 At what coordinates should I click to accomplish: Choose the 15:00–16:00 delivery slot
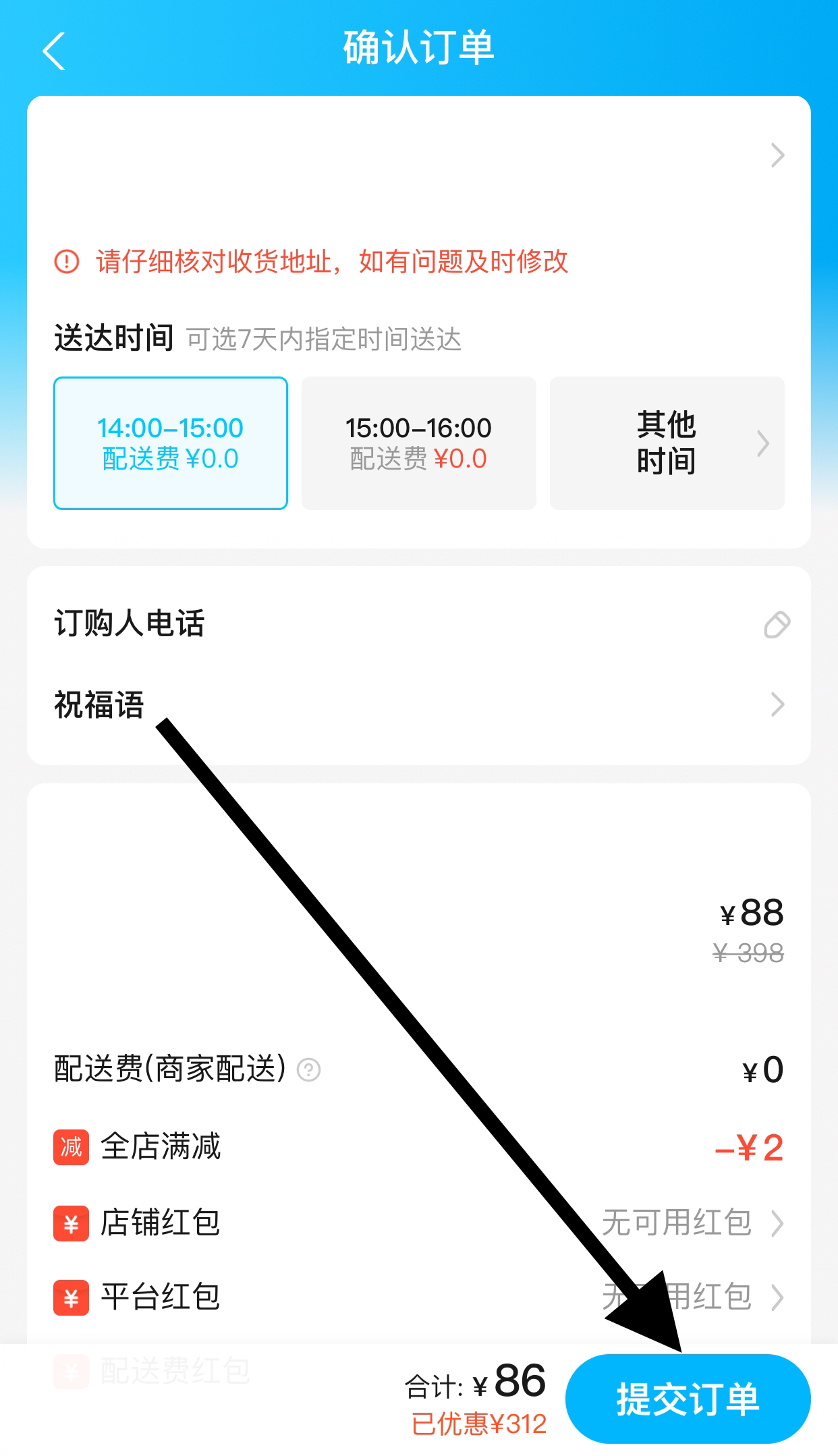pyautogui.click(x=418, y=443)
